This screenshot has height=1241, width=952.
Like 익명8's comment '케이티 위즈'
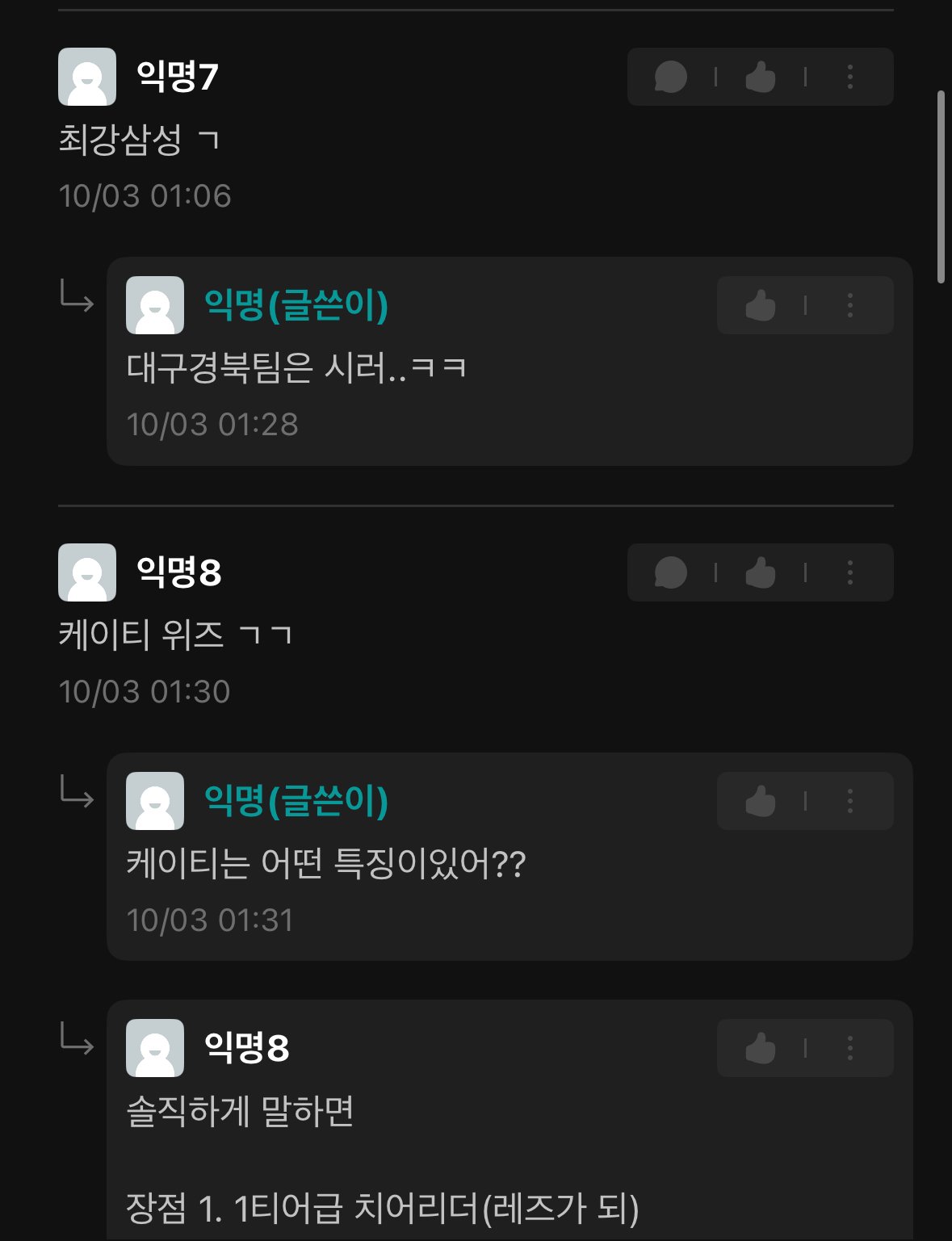[x=760, y=573]
